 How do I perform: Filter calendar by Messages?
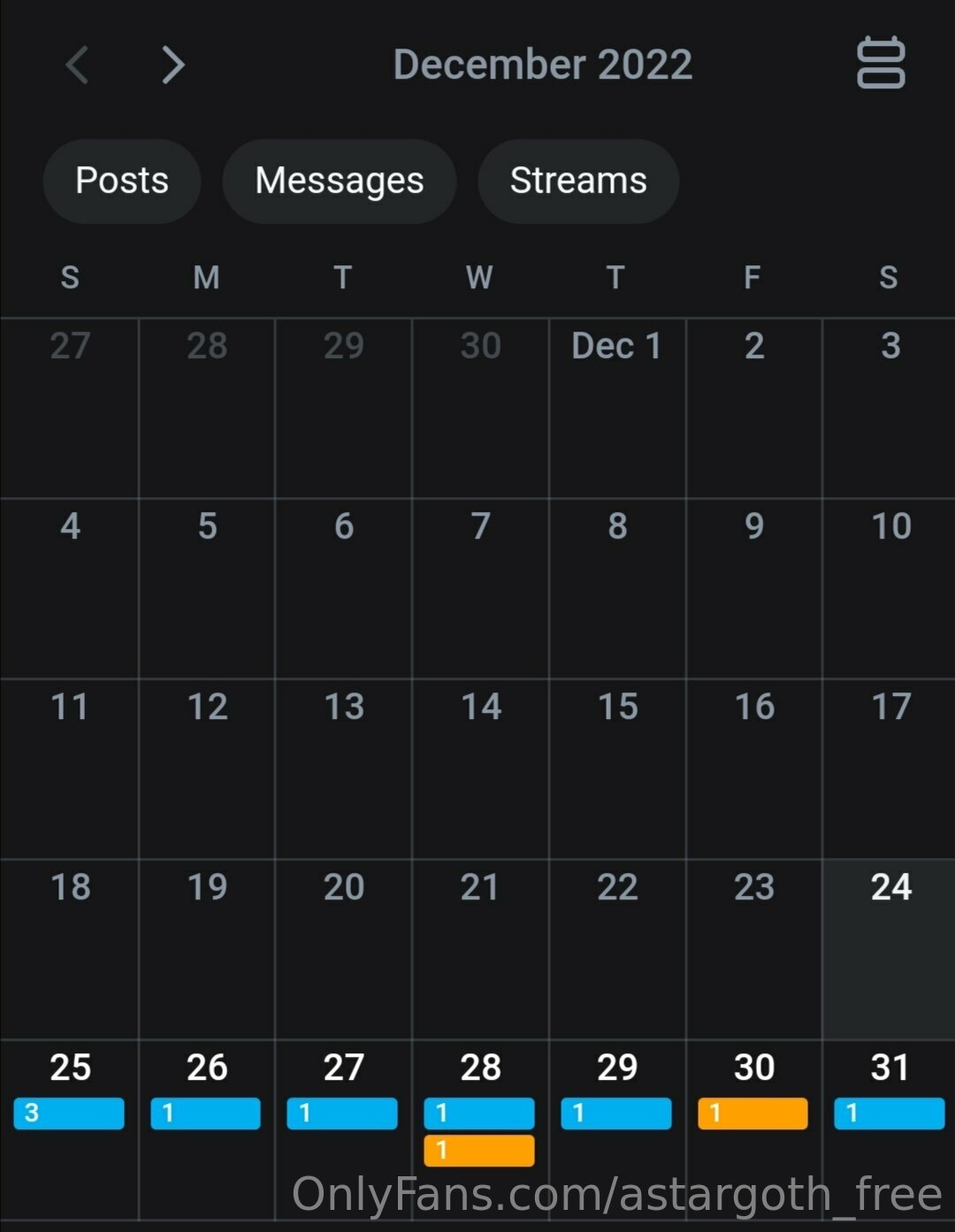pos(340,180)
